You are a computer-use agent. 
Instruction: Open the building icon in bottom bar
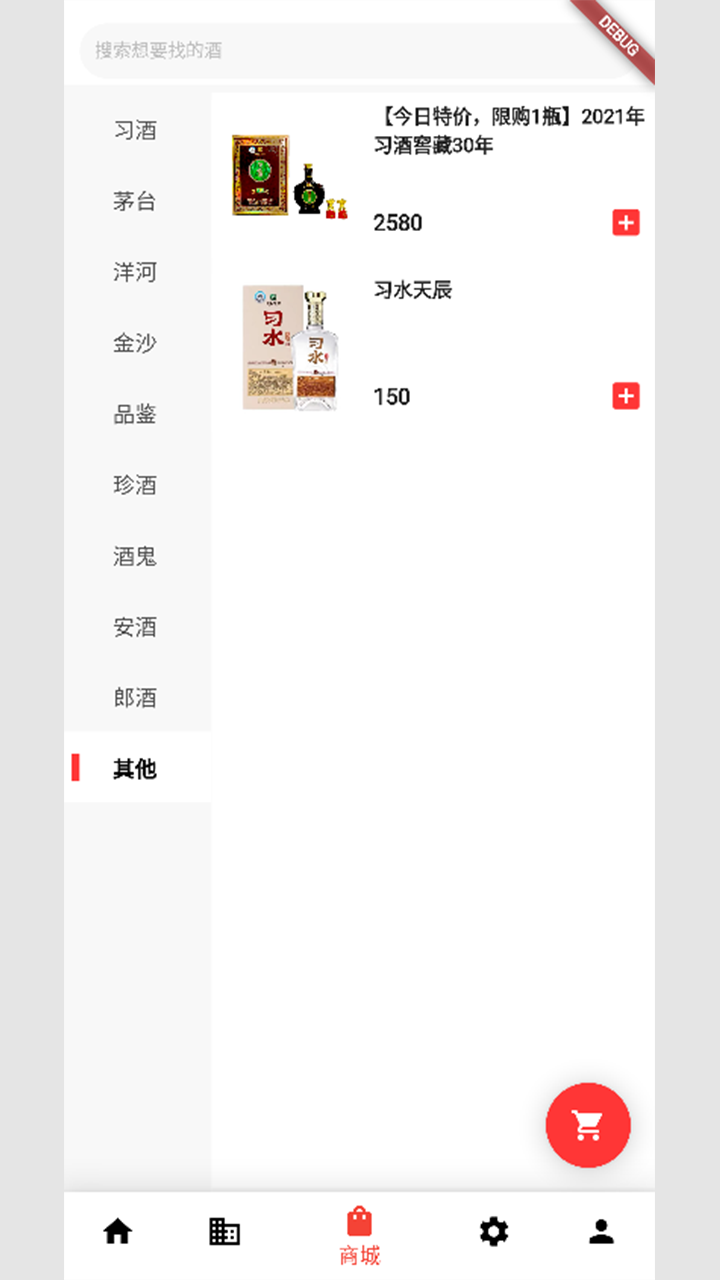click(225, 1232)
